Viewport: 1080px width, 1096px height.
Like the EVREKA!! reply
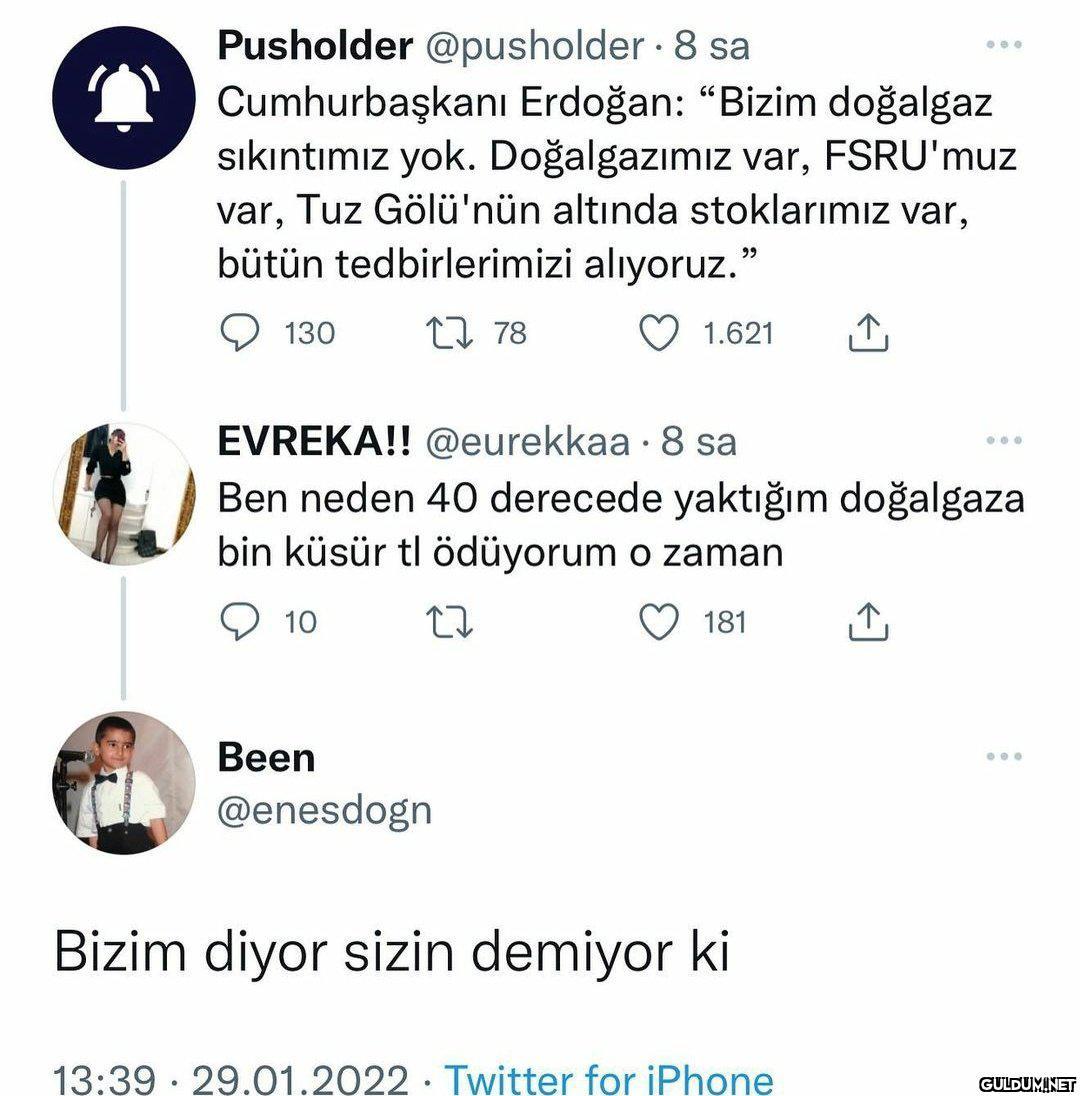click(659, 622)
